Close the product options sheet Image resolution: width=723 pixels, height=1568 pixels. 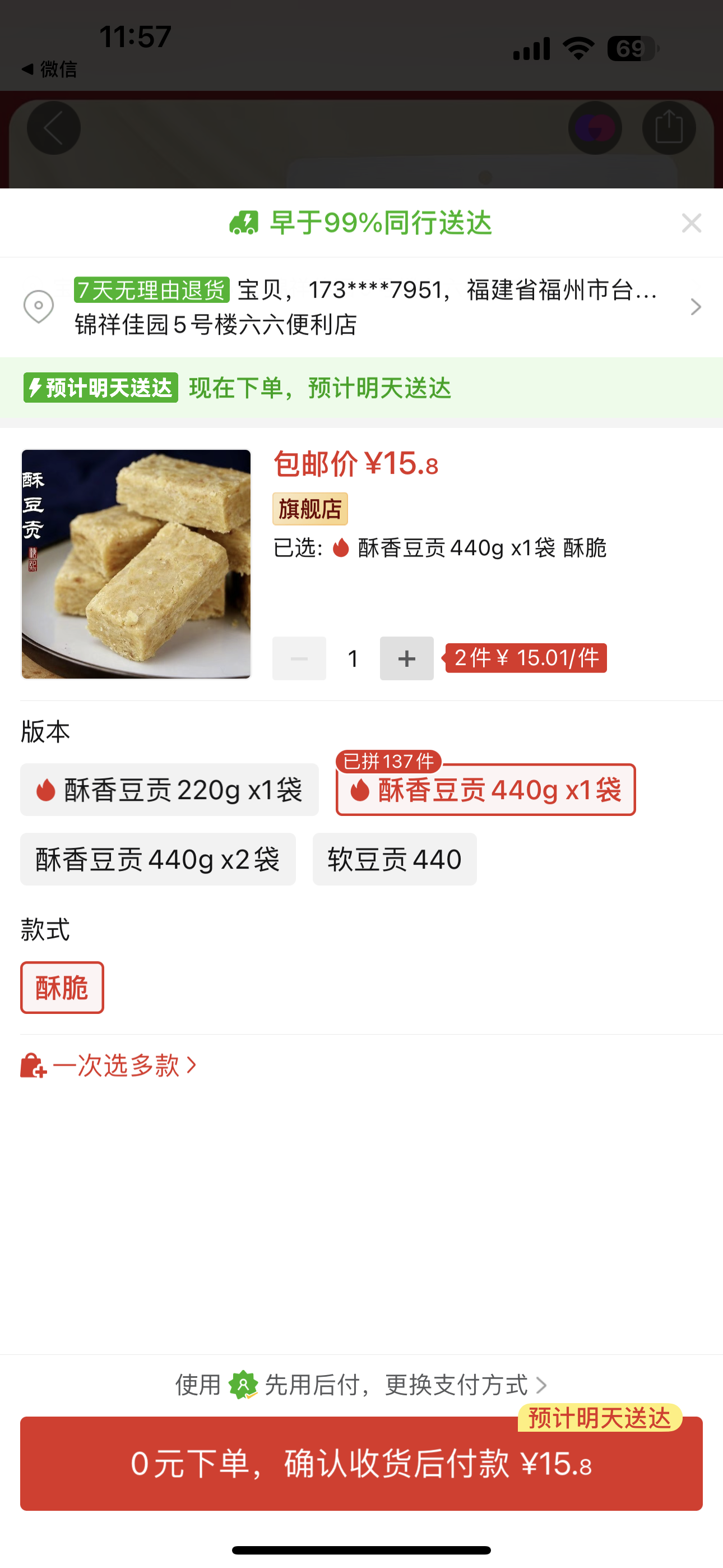[692, 223]
